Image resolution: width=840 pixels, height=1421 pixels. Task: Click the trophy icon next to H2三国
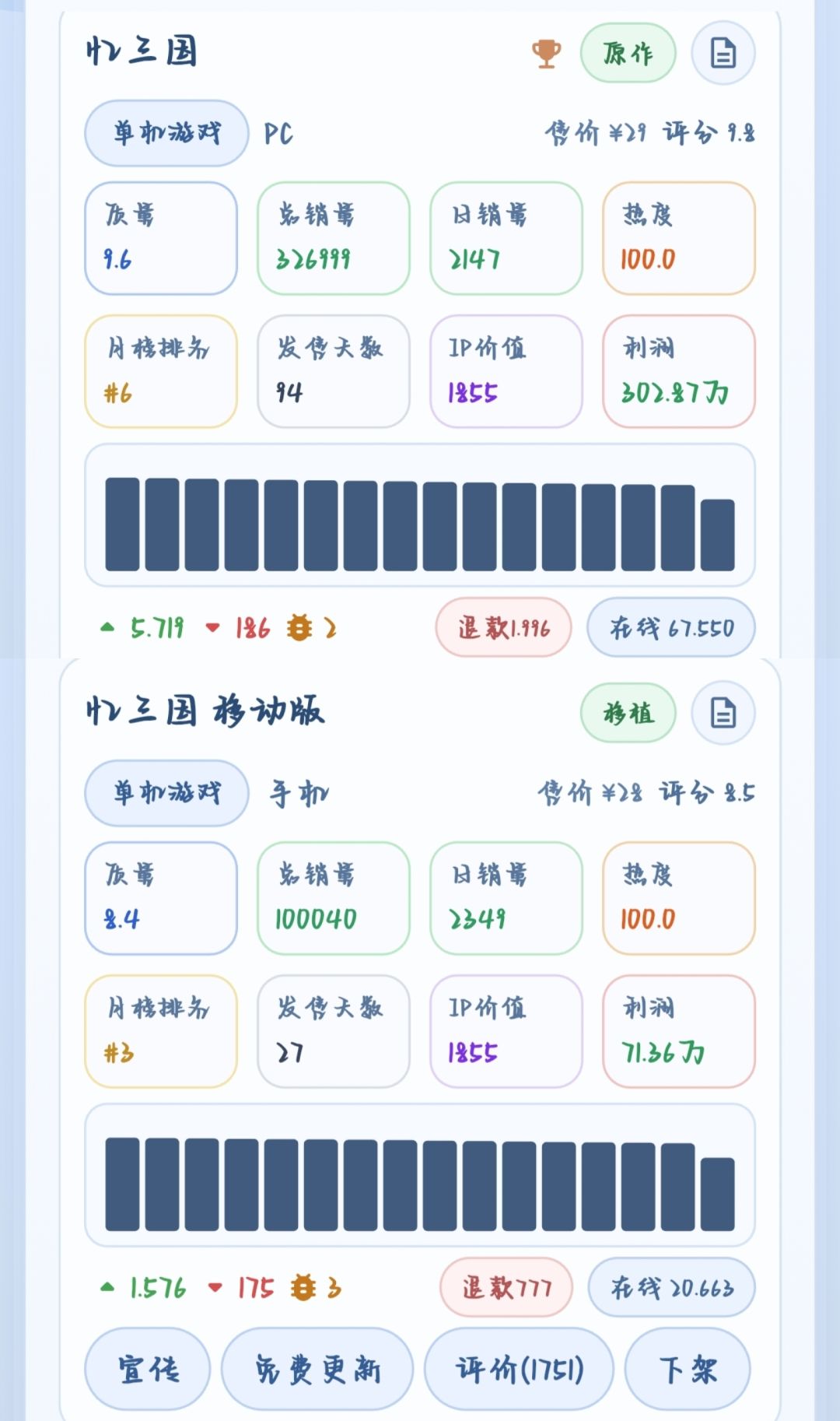pyautogui.click(x=548, y=53)
